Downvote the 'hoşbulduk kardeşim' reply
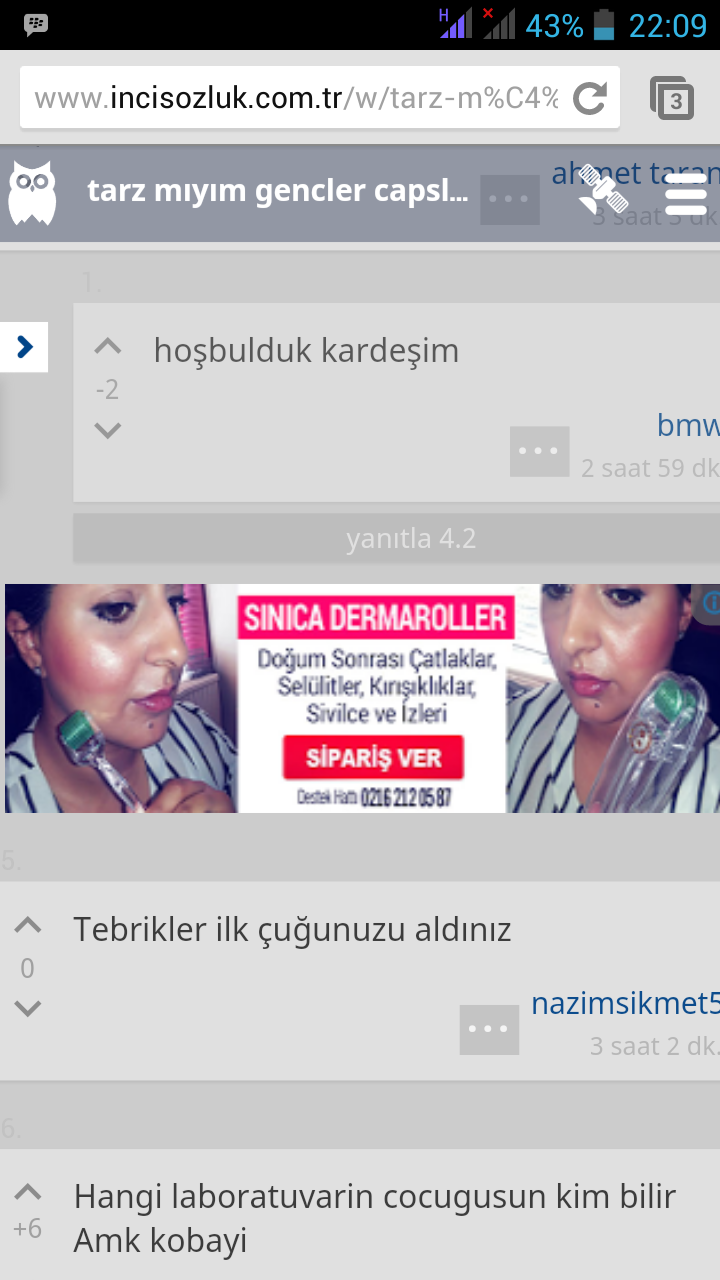The height and width of the screenshot is (1280, 720). [107, 430]
